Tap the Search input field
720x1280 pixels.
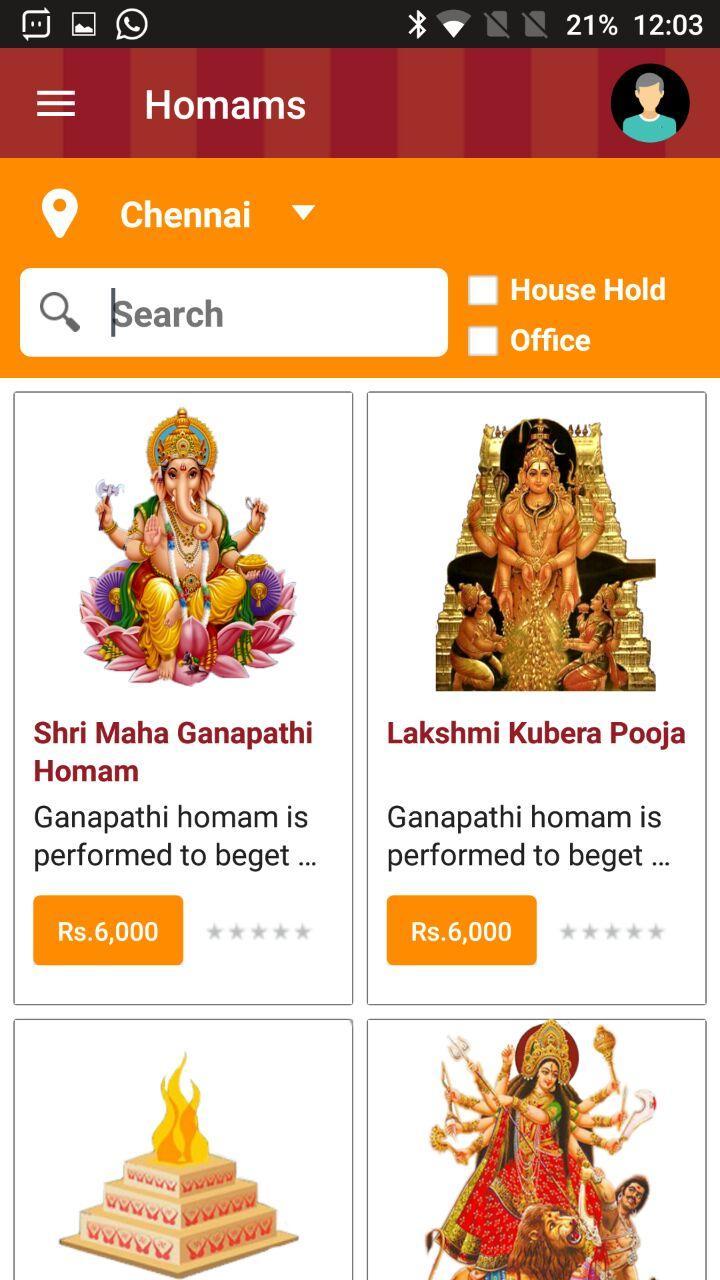tap(270, 313)
